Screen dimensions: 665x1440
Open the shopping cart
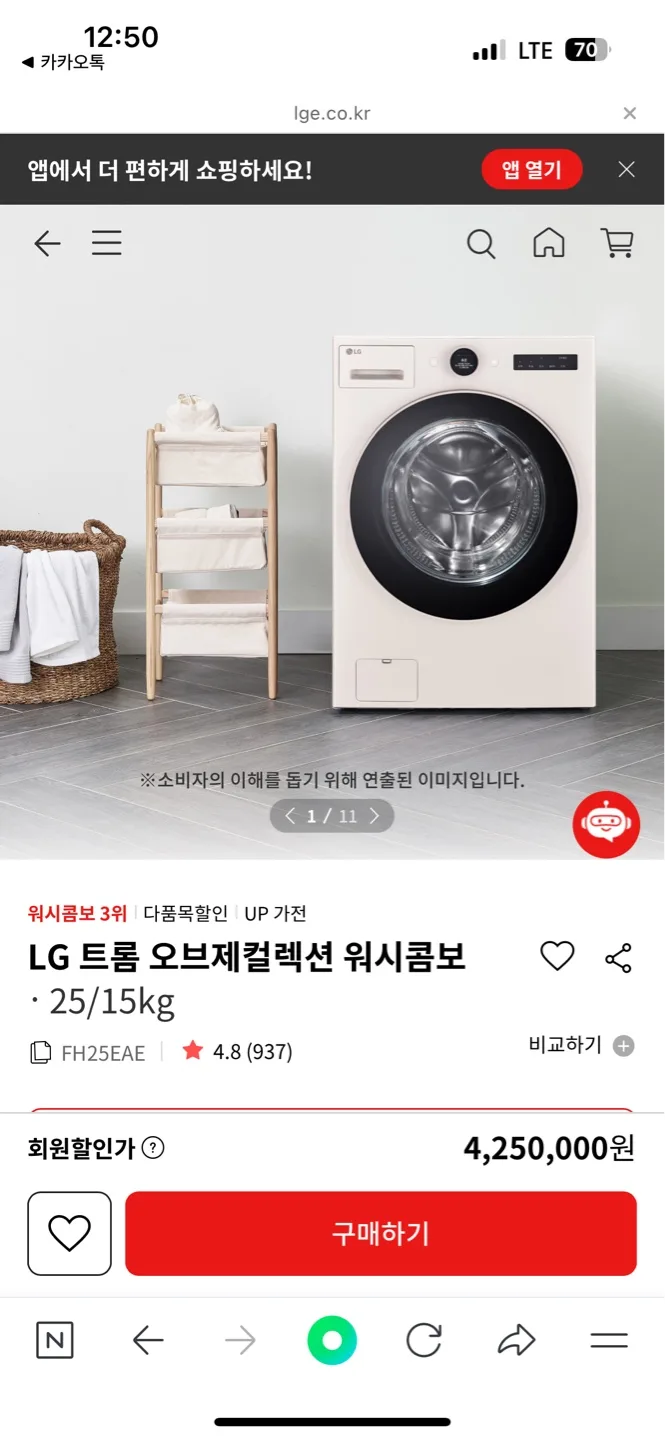pos(616,243)
